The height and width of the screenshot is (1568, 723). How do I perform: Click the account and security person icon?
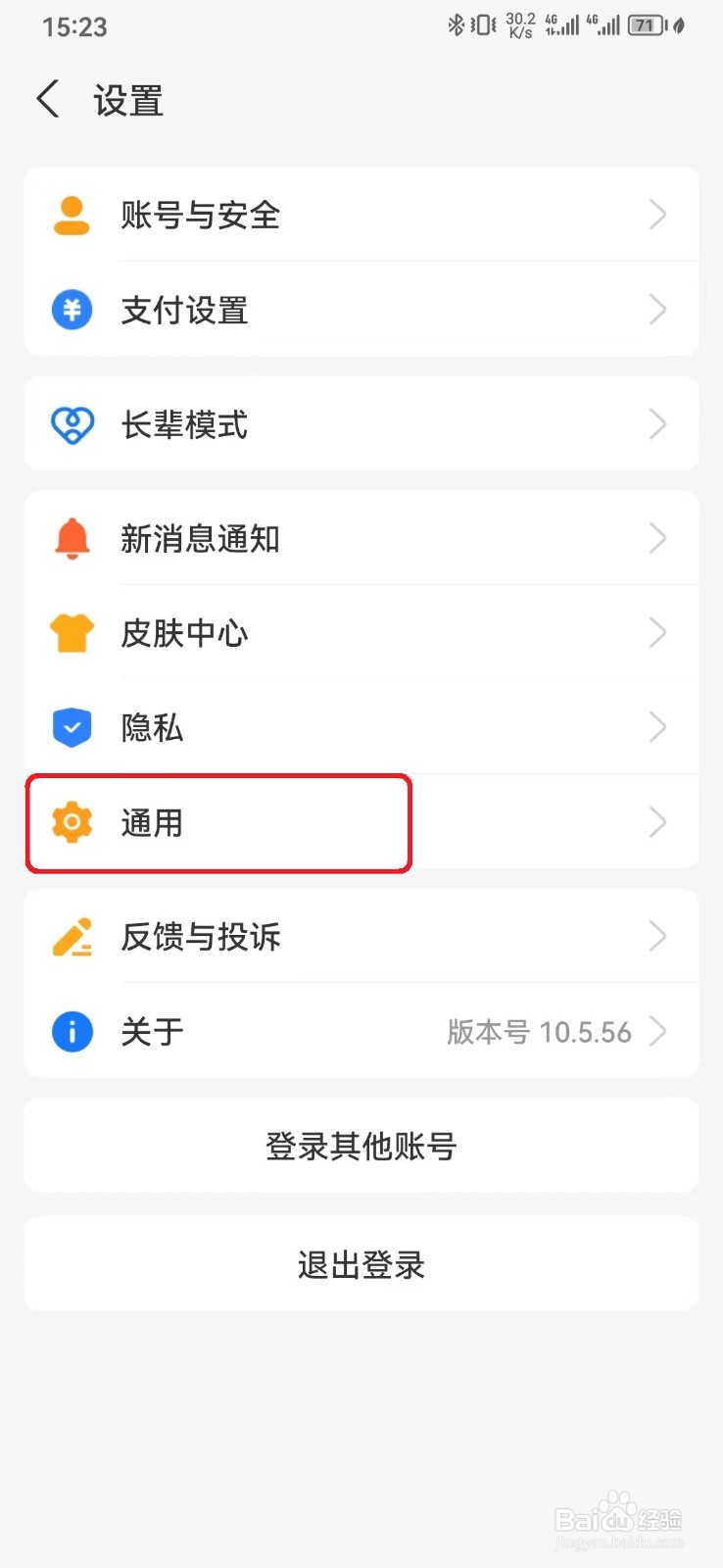(x=71, y=215)
